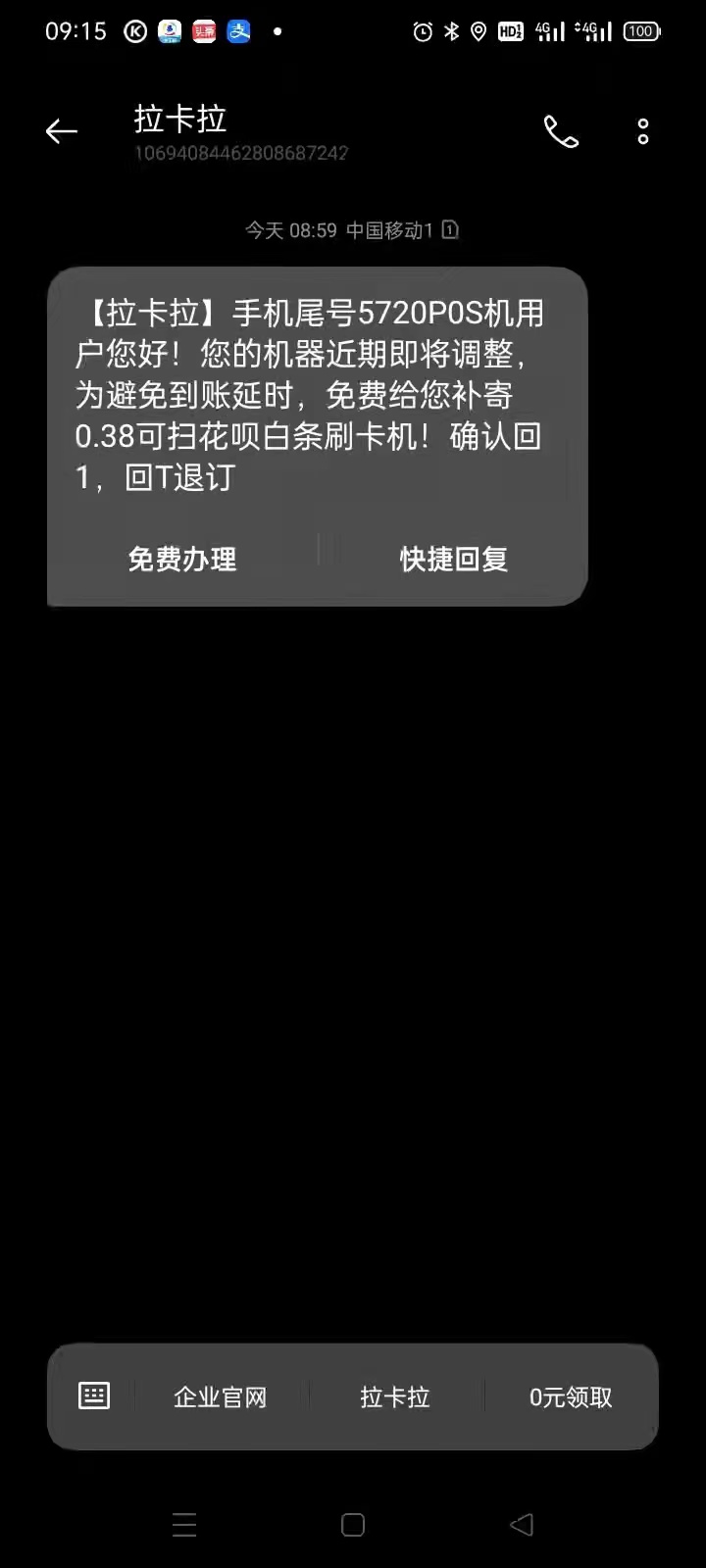
Task: Open the 拉卡拉 service menu
Action: point(395,1397)
